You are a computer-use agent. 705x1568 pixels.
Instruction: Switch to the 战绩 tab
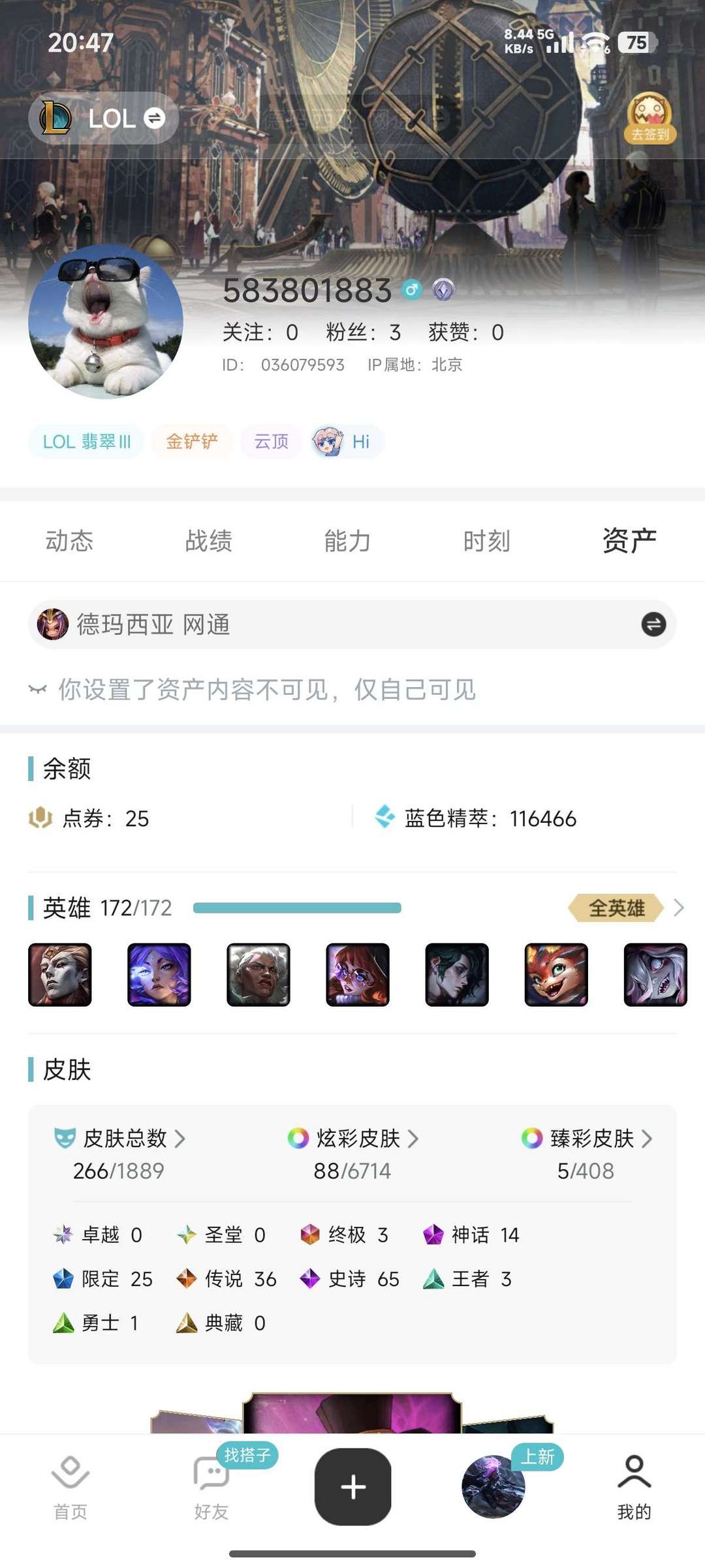(x=208, y=541)
